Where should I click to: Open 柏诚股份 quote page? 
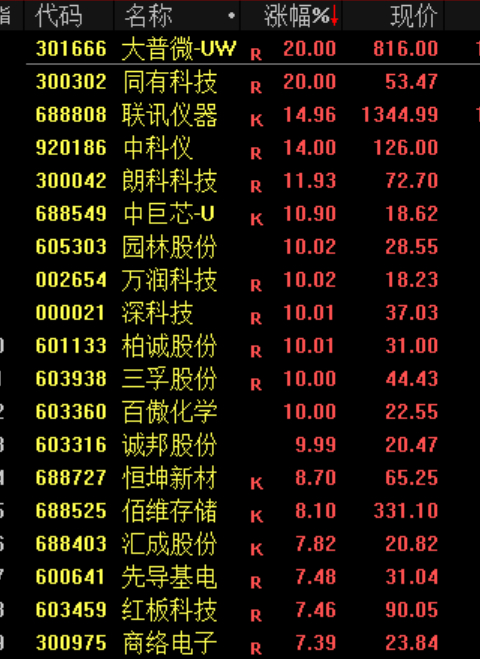coord(252,345)
